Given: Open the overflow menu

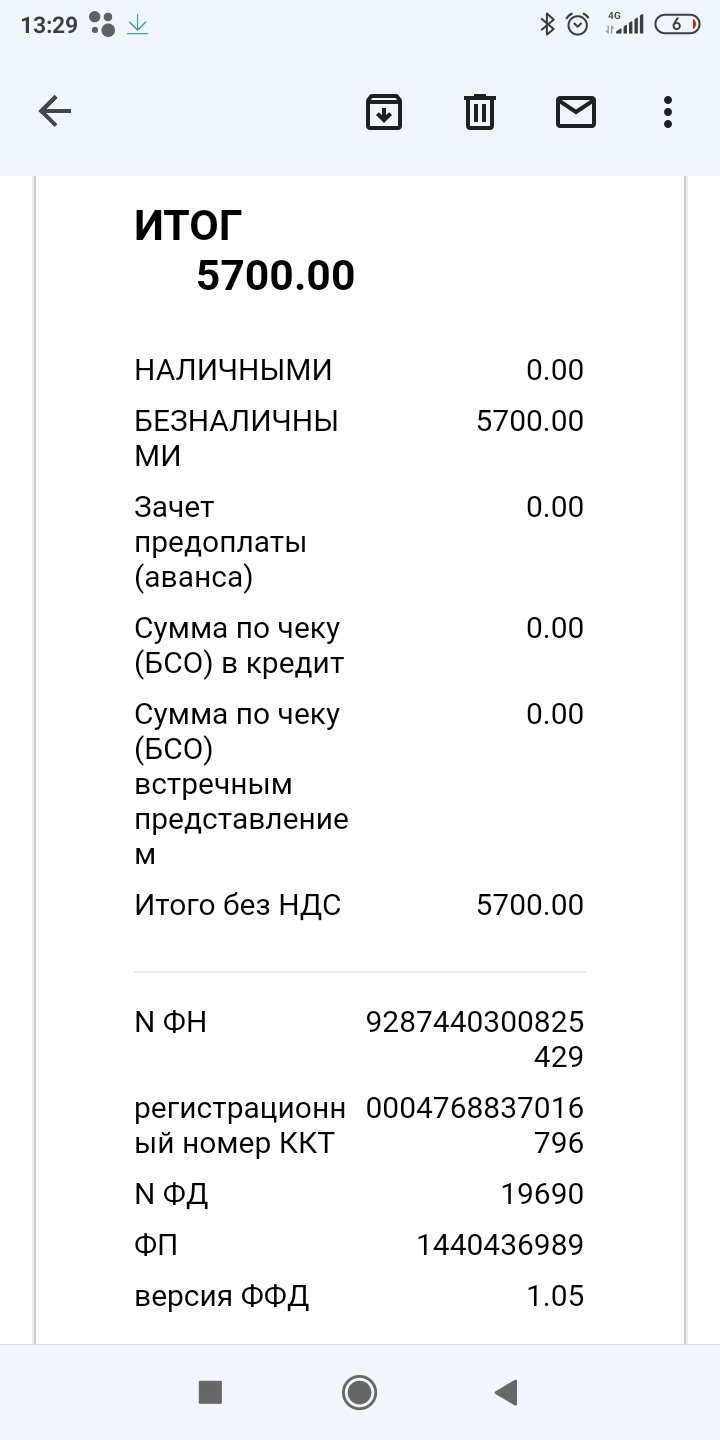Looking at the screenshot, I should point(668,111).
